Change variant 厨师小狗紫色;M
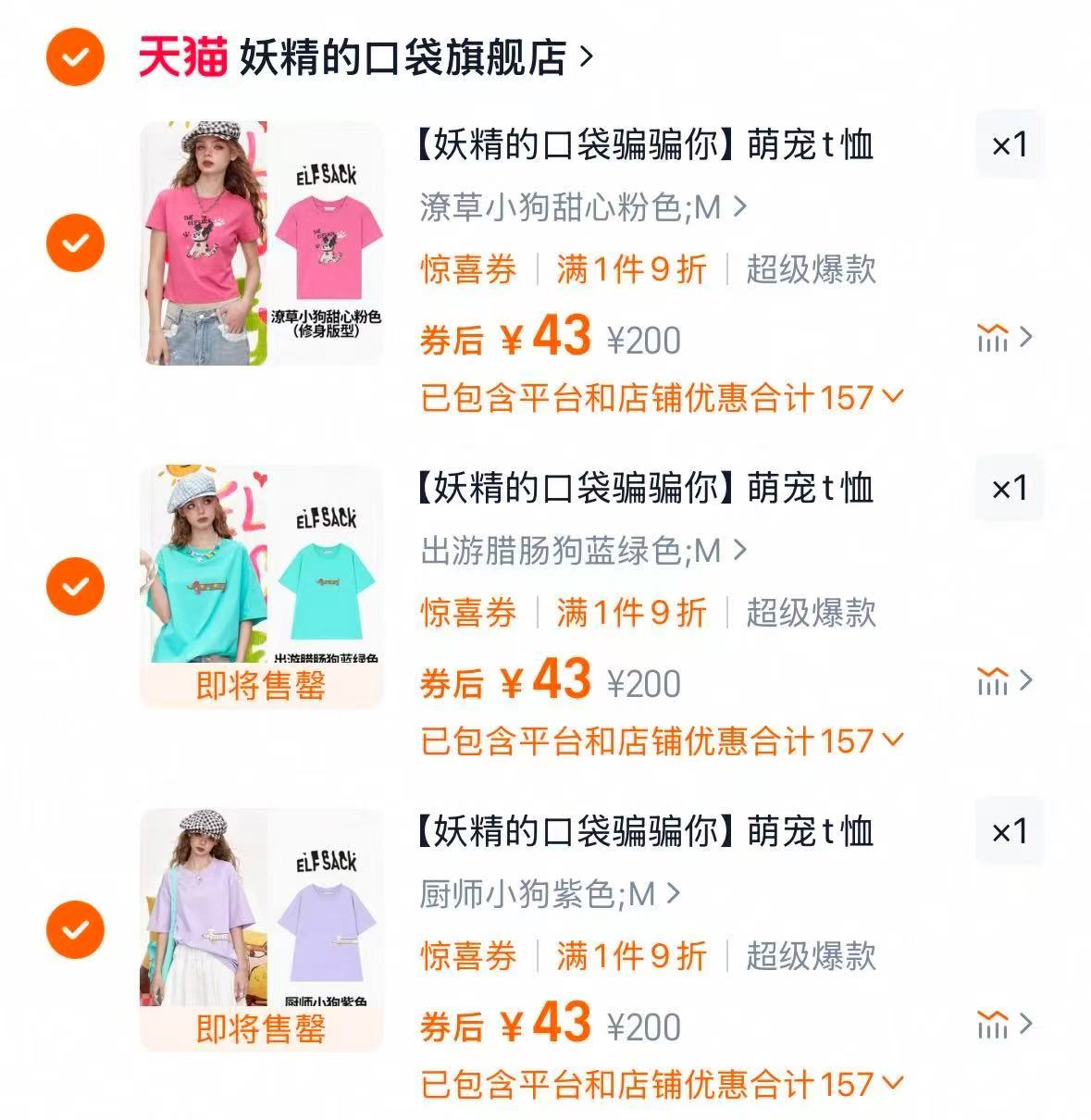 [x=550, y=893]
